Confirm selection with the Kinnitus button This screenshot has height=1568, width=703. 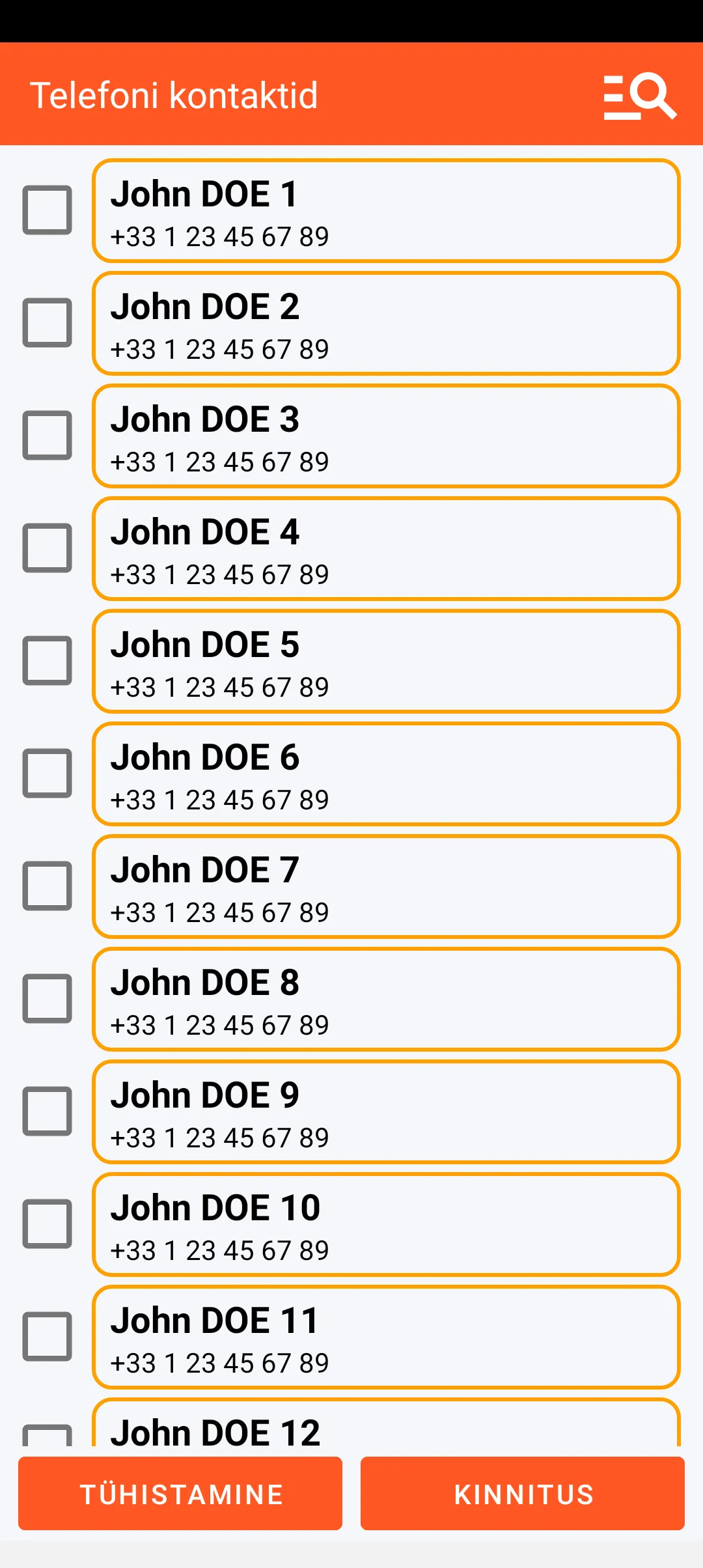pyautogui.click(x=523, y=1493)
